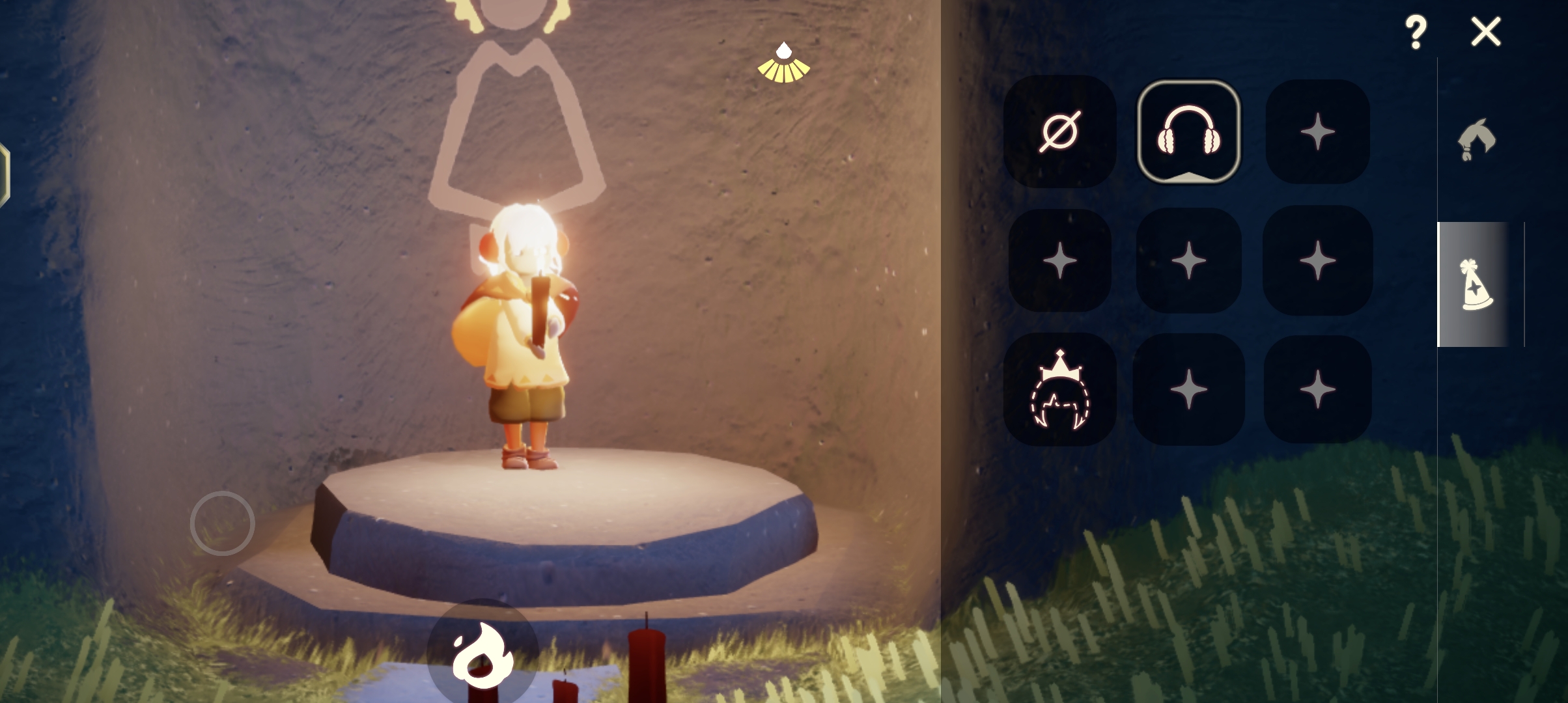The image size is (1568, 703).
Task: Choose the crown hair accessory item
Action: click(1059, 391)
